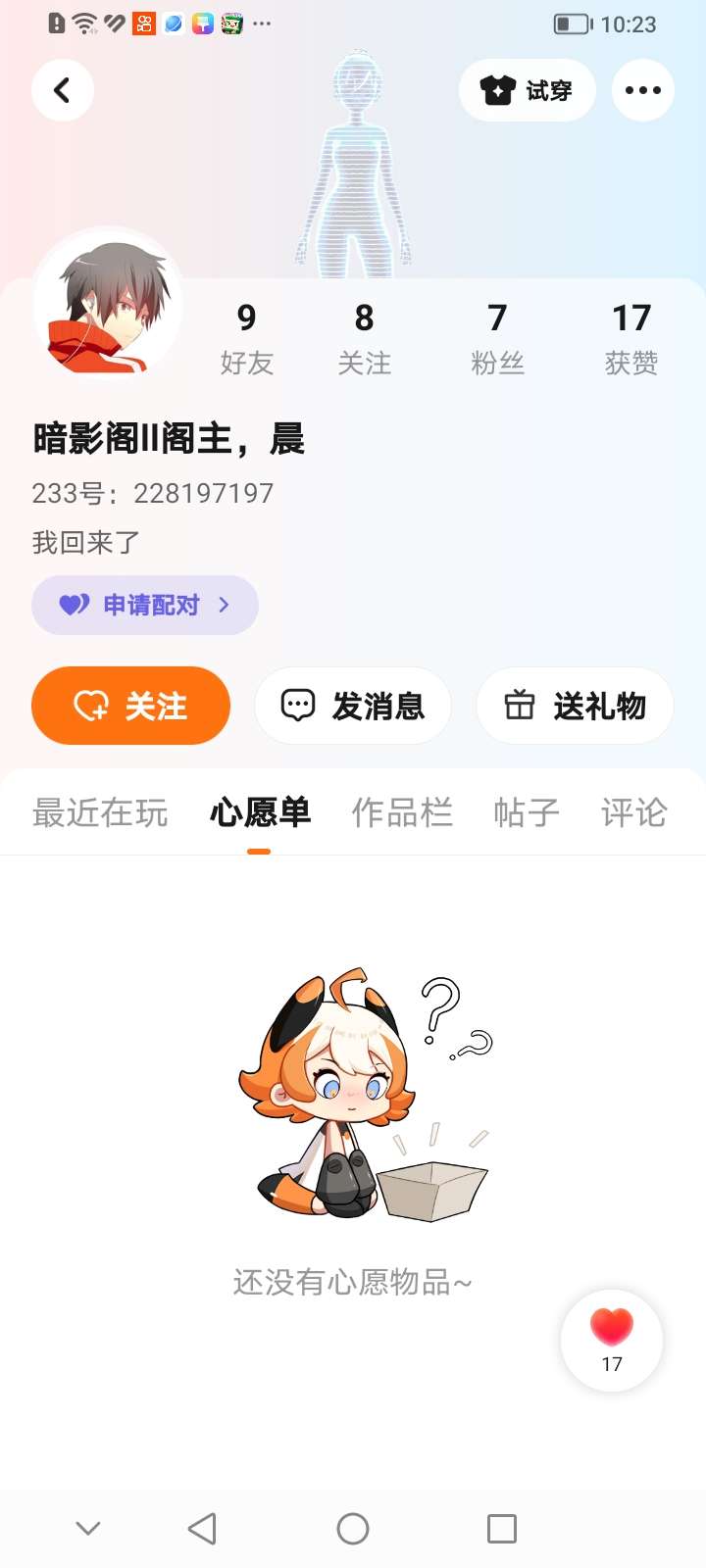Like the profile with the floating heart
The width and height of the screenshot is (706, 1568).
[x=612, y=1339]
